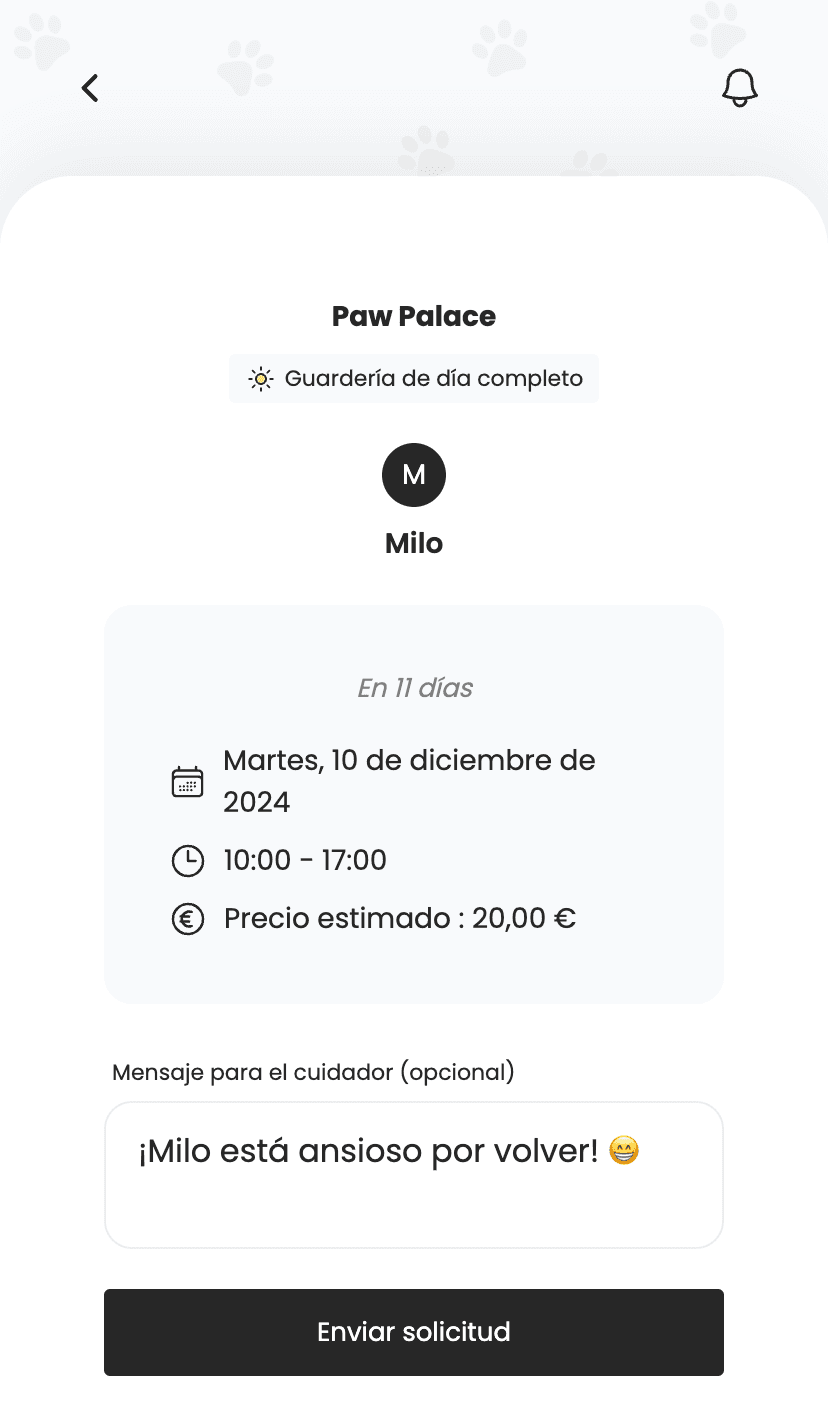Click the date Martes, 10 de diciembre

pos(409,780)
